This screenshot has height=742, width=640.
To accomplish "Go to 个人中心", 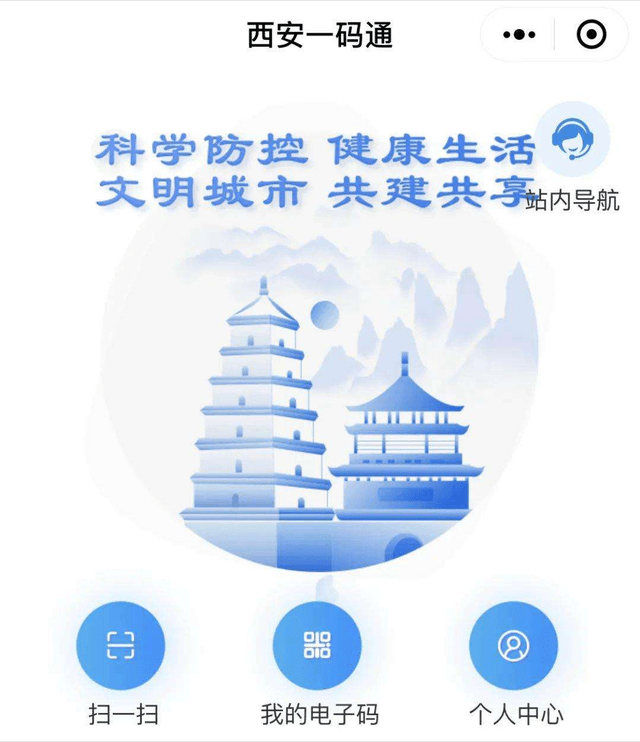I will (x=513, y=646).
